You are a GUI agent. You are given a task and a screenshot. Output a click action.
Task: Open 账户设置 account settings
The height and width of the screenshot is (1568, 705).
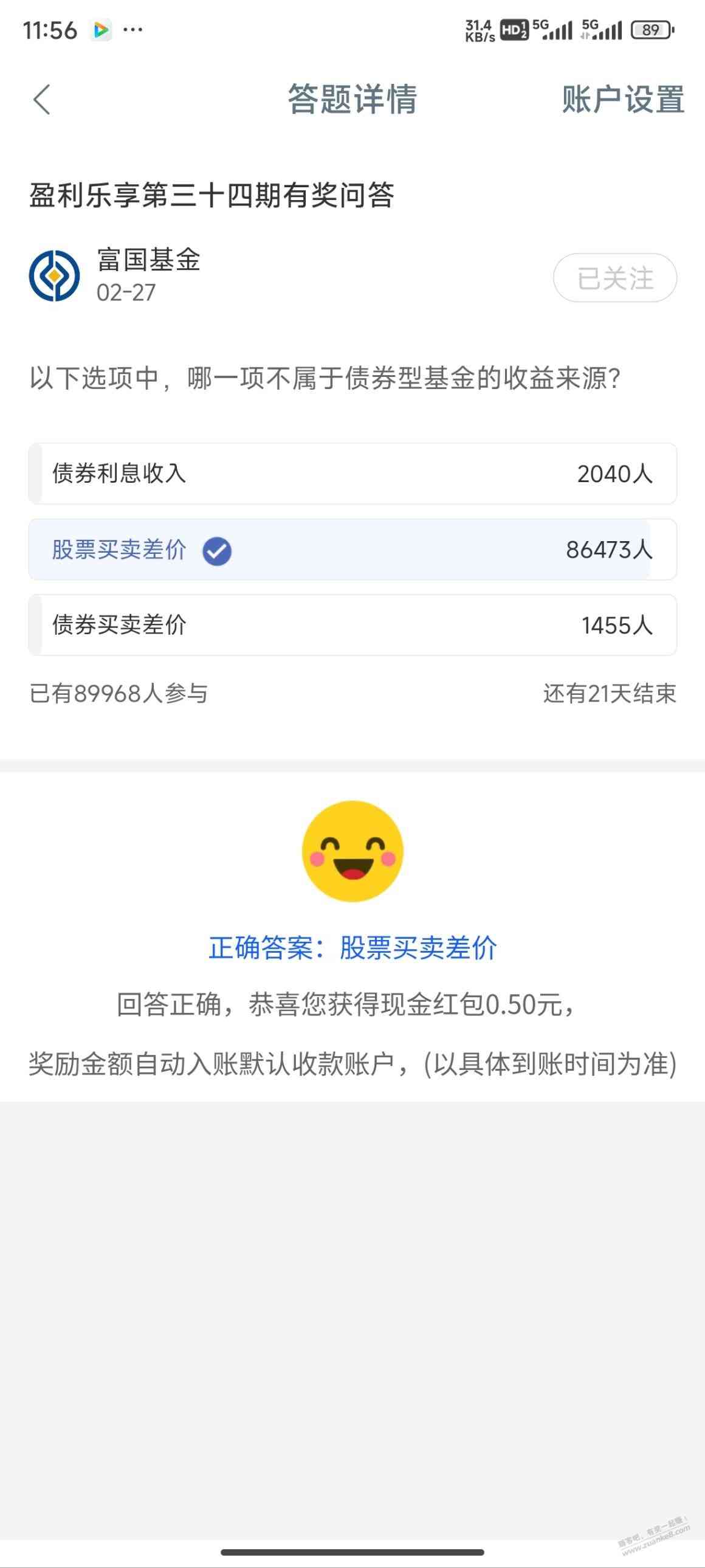[x=622, y=99]
